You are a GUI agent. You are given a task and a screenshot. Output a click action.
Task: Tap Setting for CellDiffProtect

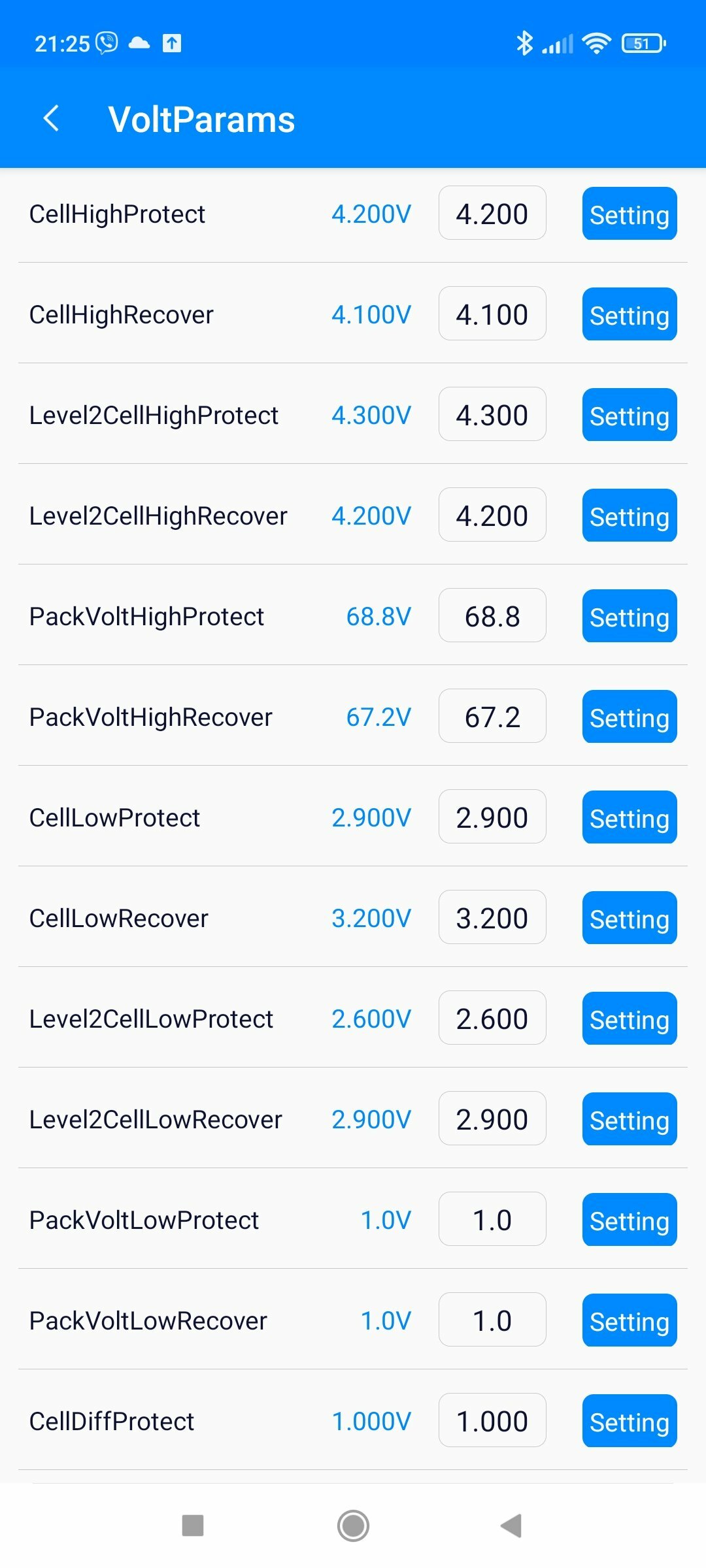(630, 1421)
